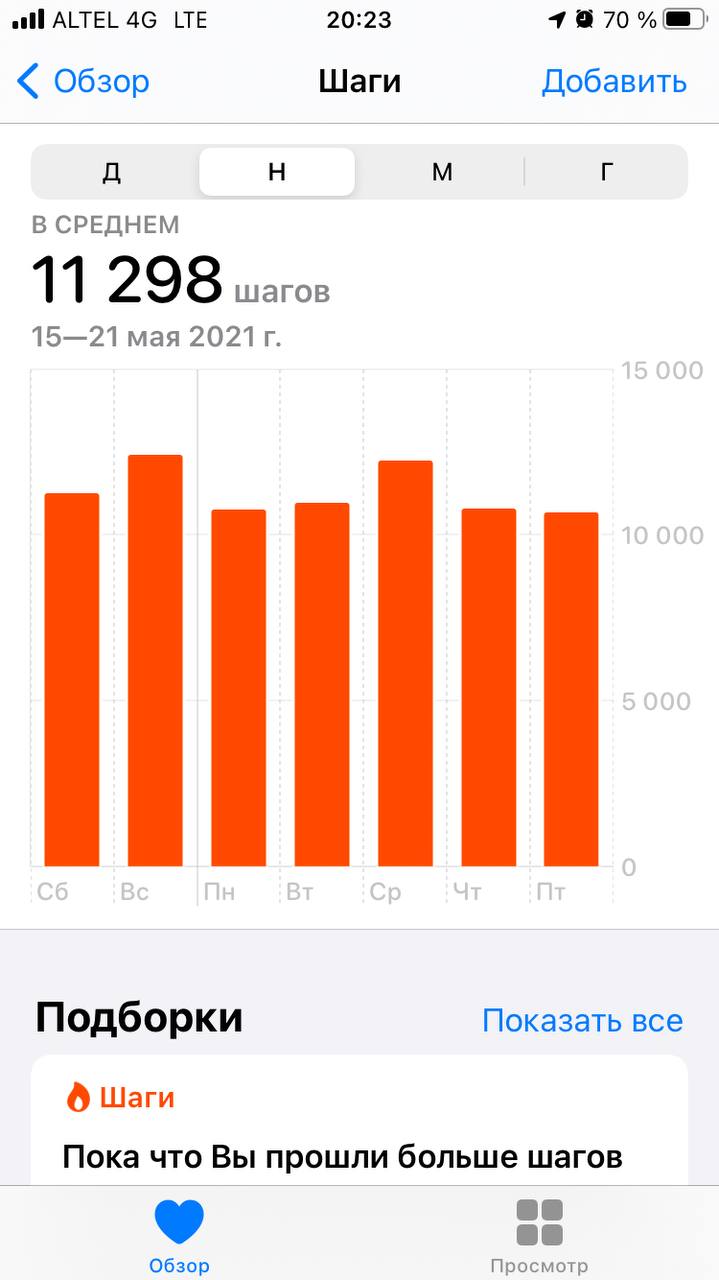Select the Вс bar in chart
The image size is (719, 1280).
click(x=155, y=660)
